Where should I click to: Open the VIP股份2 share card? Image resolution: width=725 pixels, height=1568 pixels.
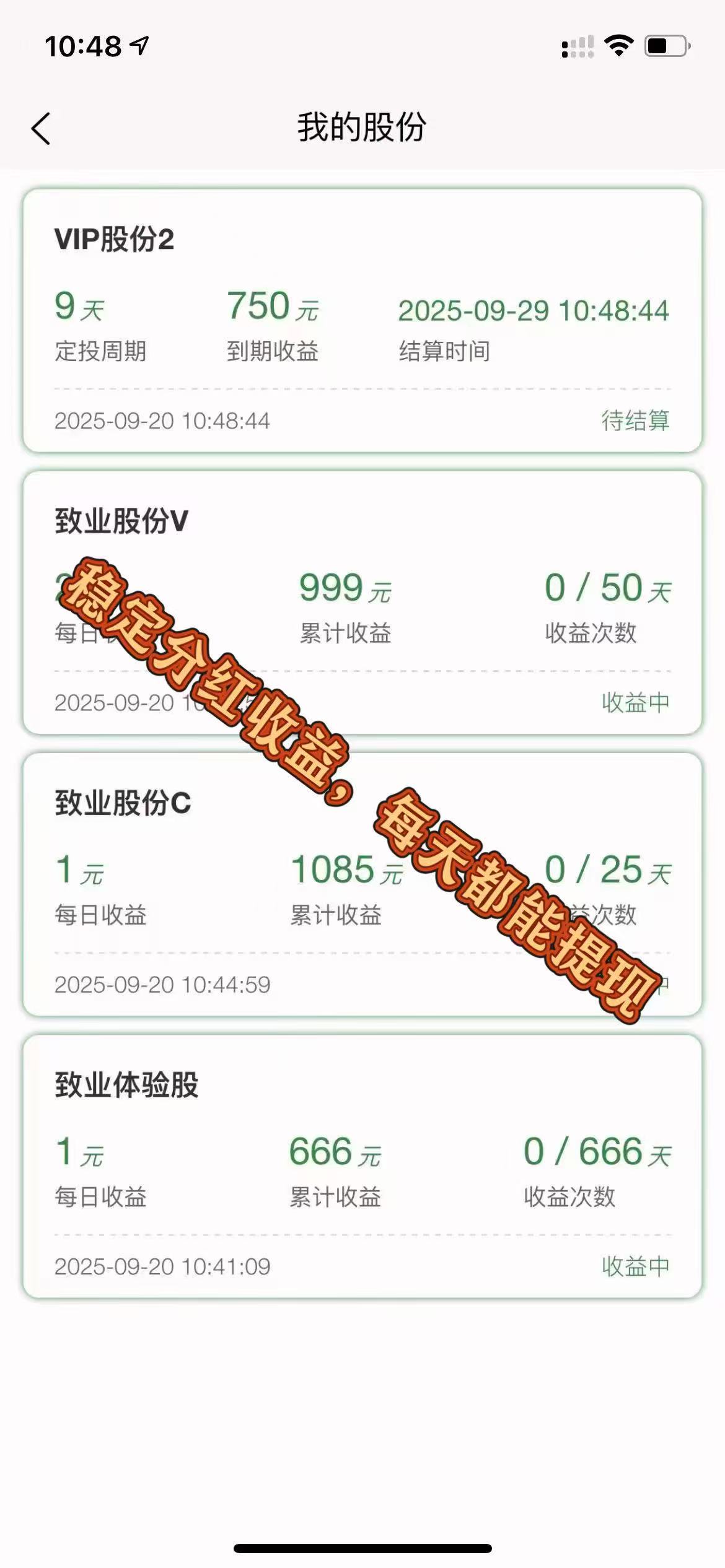[362, 320]
